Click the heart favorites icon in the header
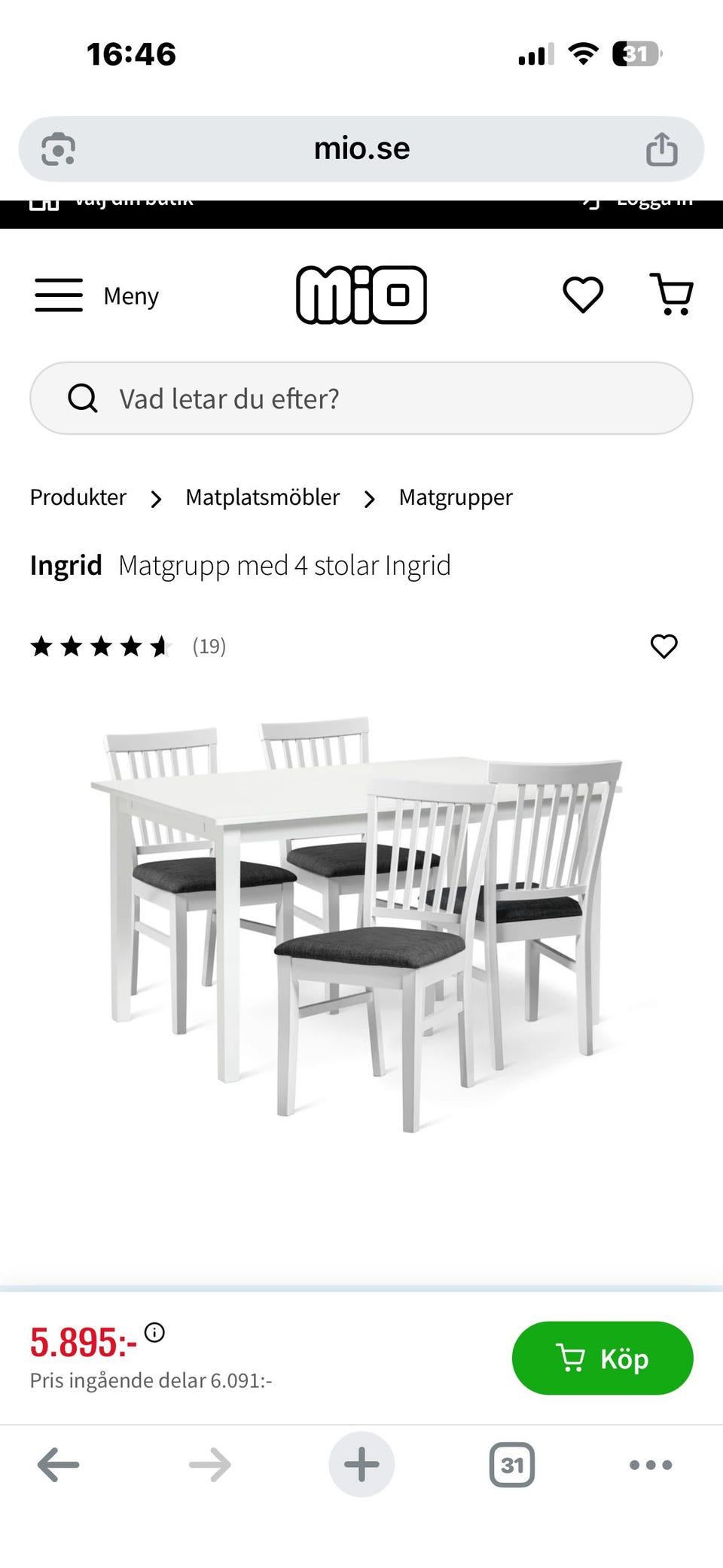Image resolution: width=723 pixels, height=1568 pixels. (582, 295)
